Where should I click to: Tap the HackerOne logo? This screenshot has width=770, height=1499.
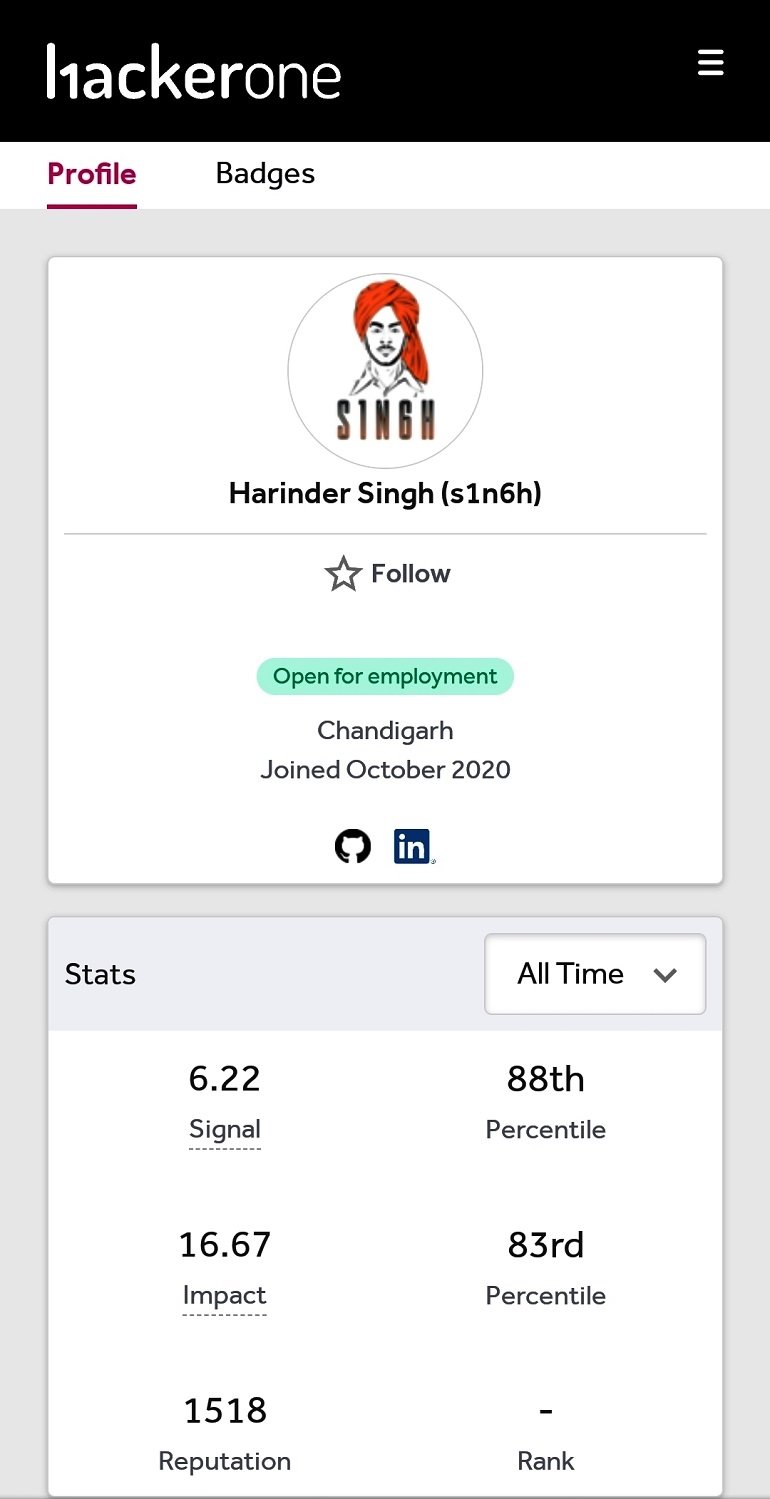click(193, 72)
